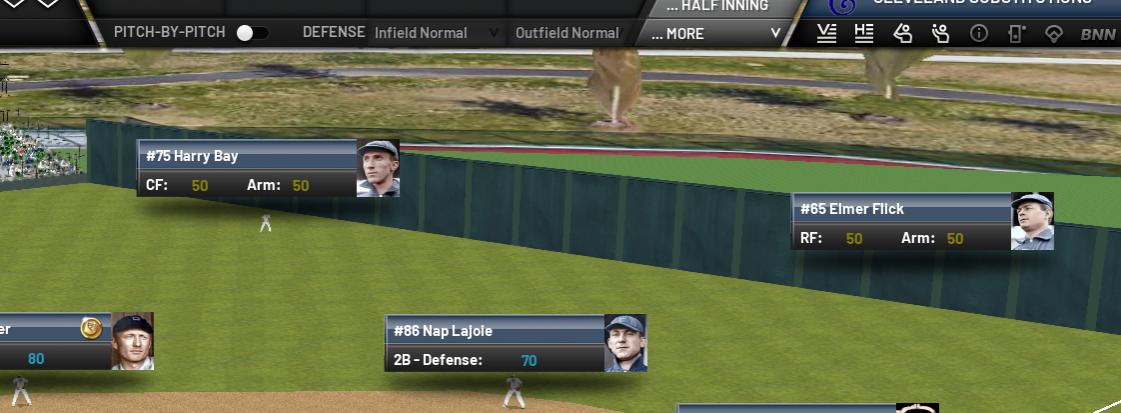Open the BNN news button
This screenshot has height=413, width=1121.
[1098, 33]
